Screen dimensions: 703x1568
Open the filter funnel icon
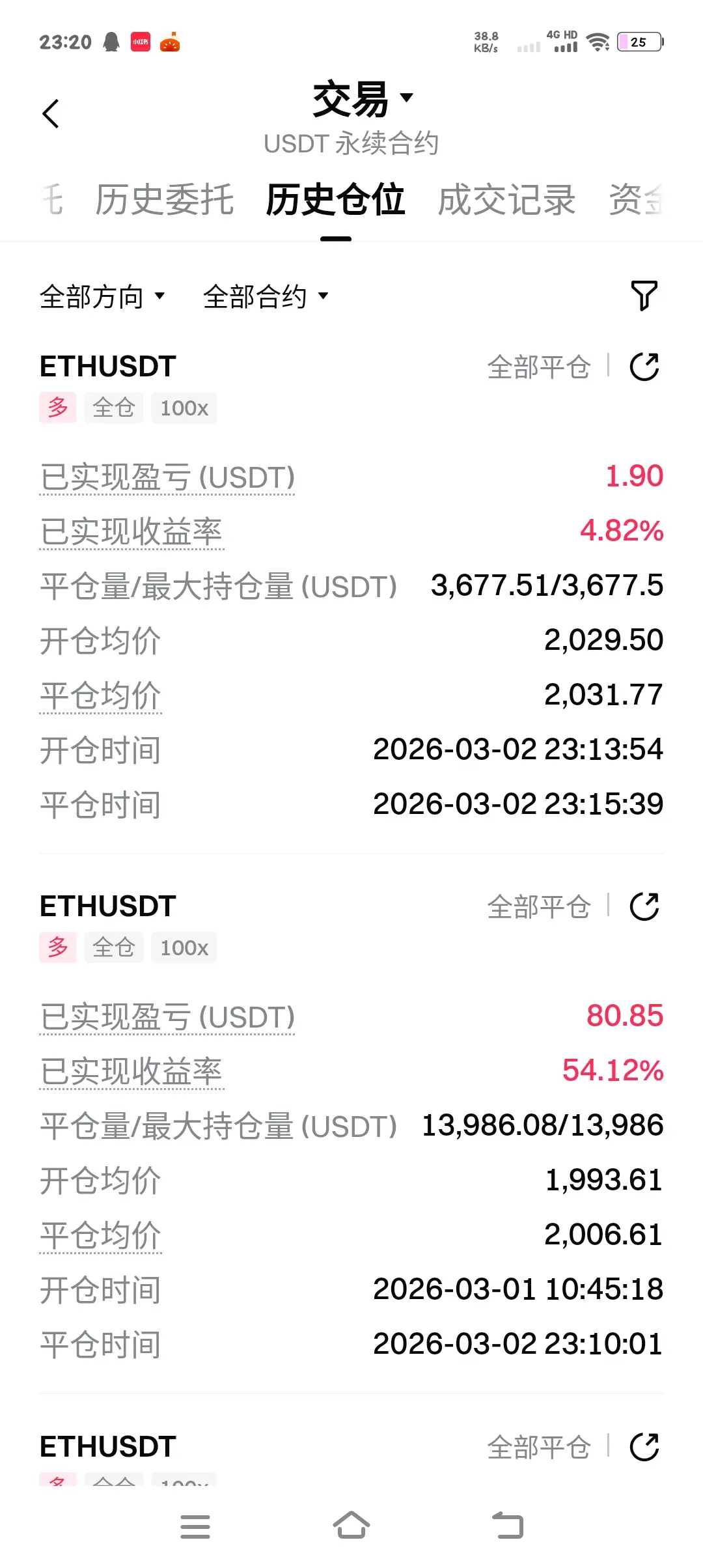(x=644, y=296)
